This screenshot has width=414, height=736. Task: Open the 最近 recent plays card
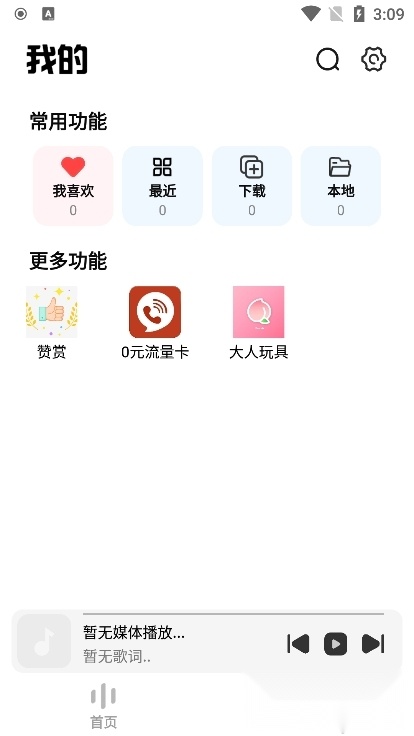(162, 186)
